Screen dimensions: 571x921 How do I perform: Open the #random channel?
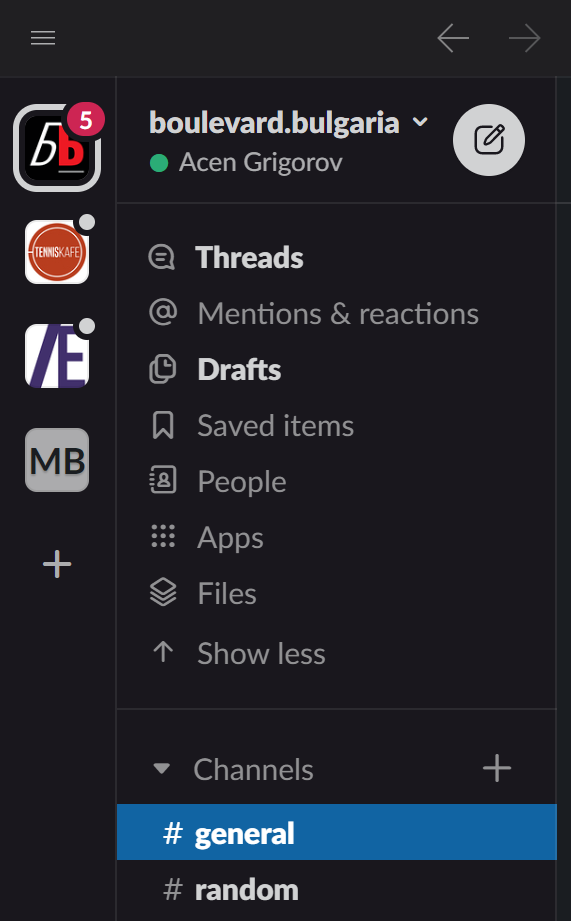(x=337, y=890)
